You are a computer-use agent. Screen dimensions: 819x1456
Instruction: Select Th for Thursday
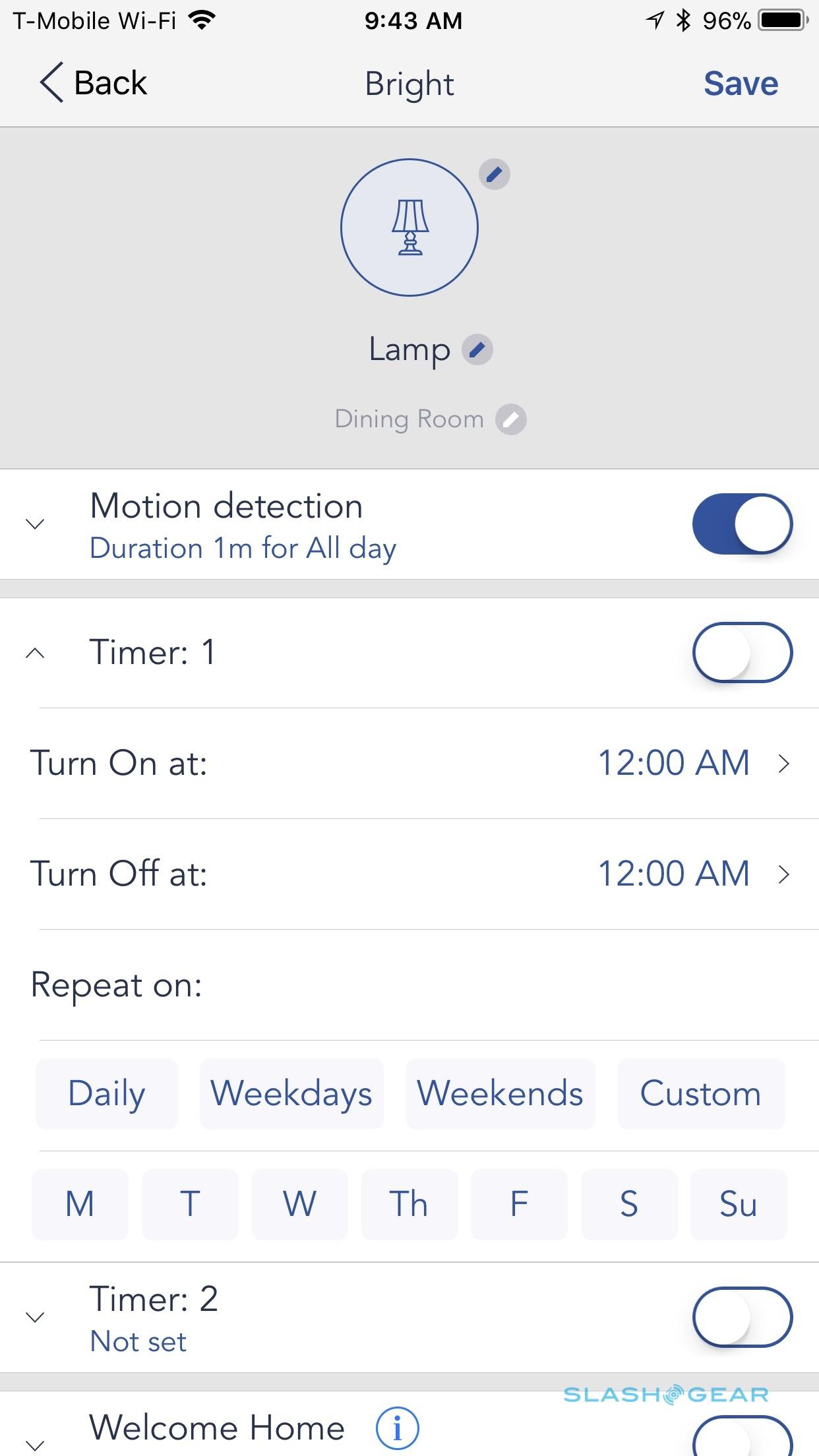[409, 1204]
